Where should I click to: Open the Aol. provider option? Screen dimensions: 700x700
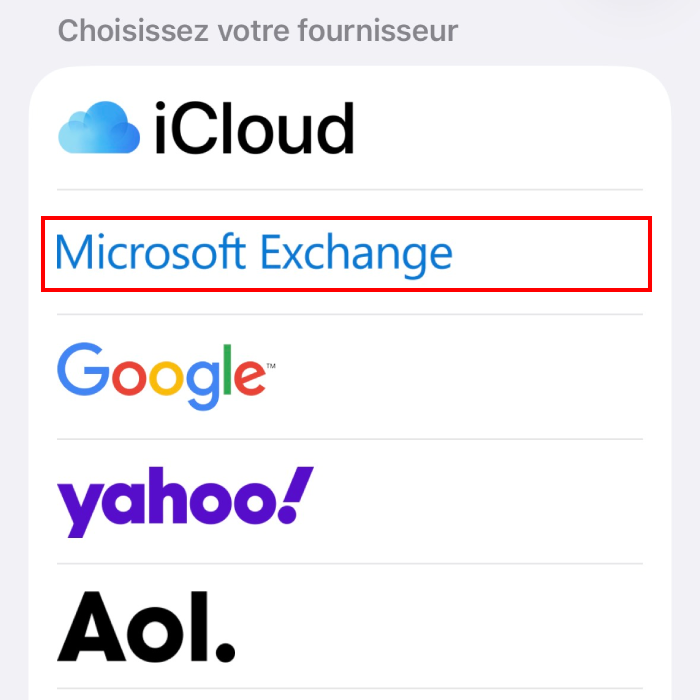146,625
